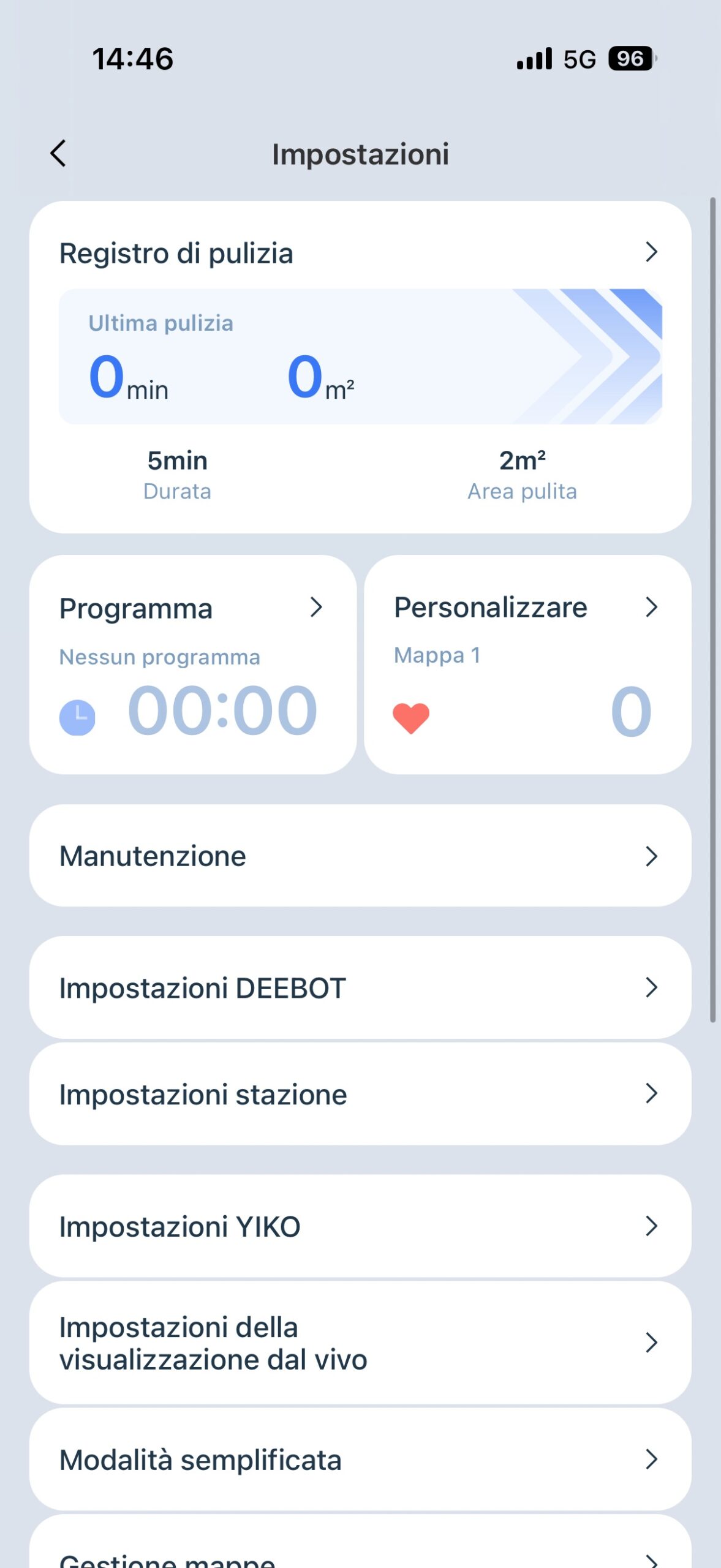
Task: Open Impostazioni DEEBOT
Action: pos(360,987)
